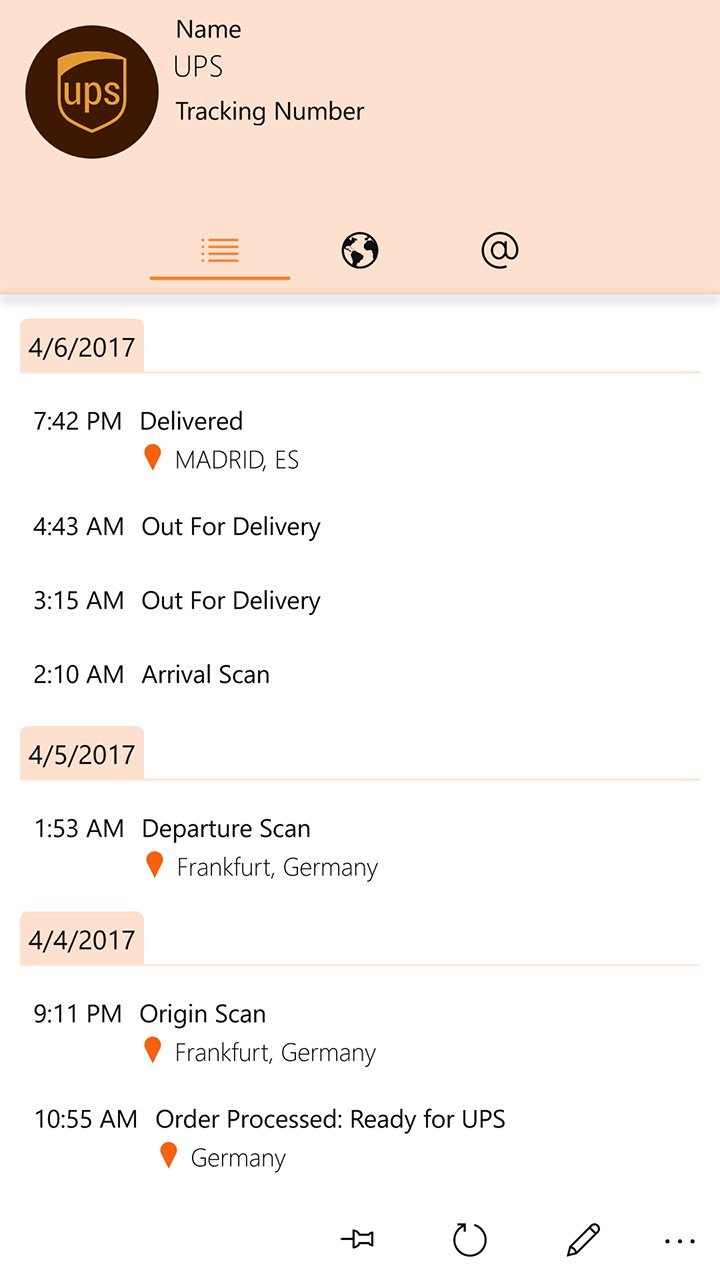Open the more options menu
720x1280 pixels.
(679, 1241)
